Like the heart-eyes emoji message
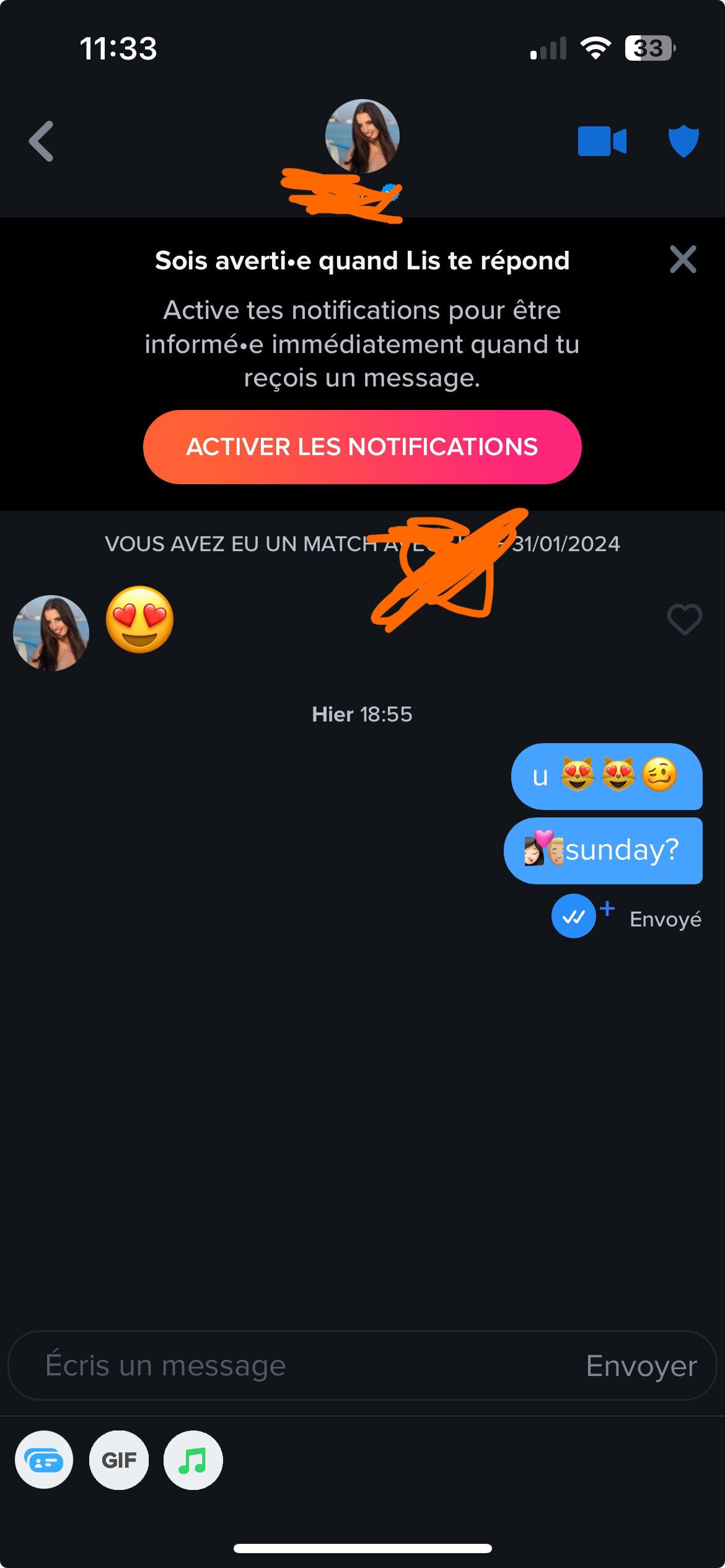Viewport: 725px width, 1568px height. pyautogui.click(x=684, y=619)
